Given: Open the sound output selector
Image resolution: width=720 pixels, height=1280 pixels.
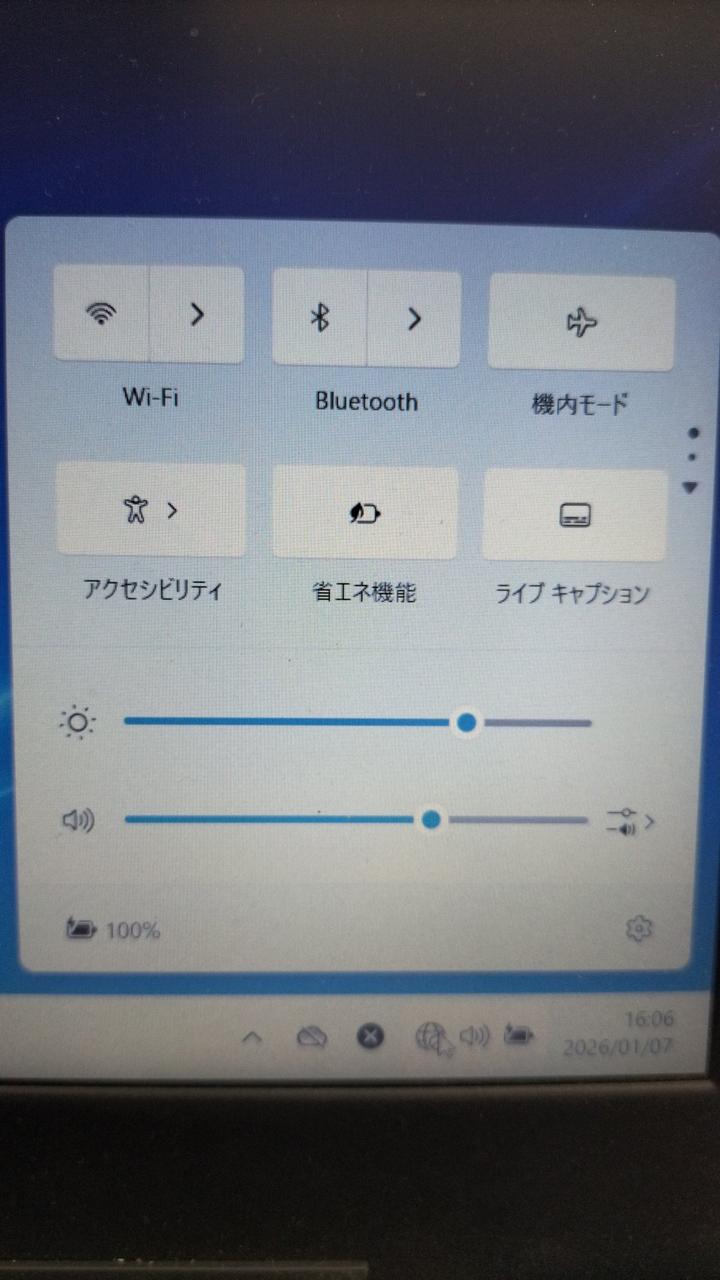Looking at the screenshot, I should point(631,822).
